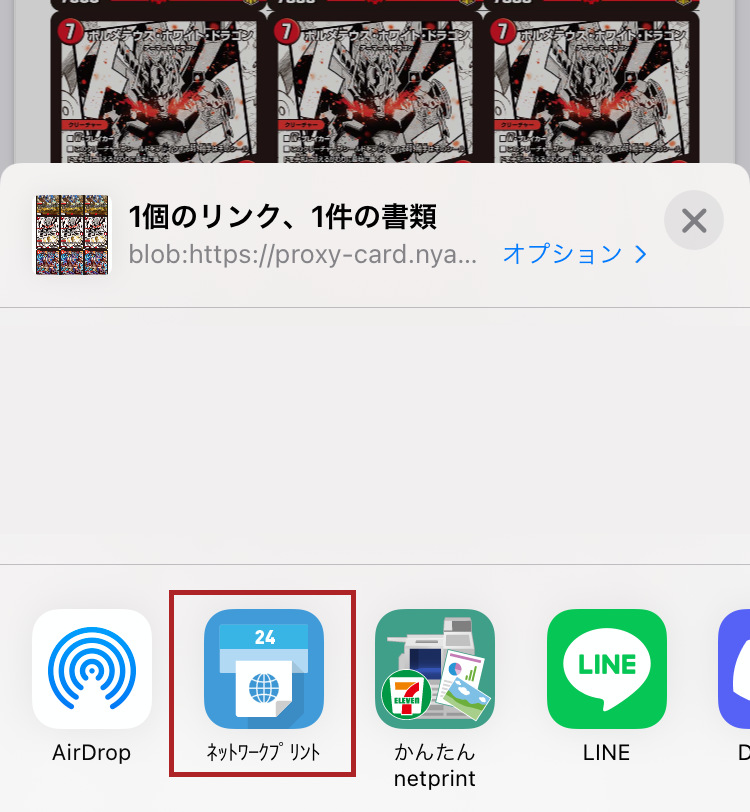750x812 pixels.
Task: Close the share sheet
Action: (x=693, y=220)
